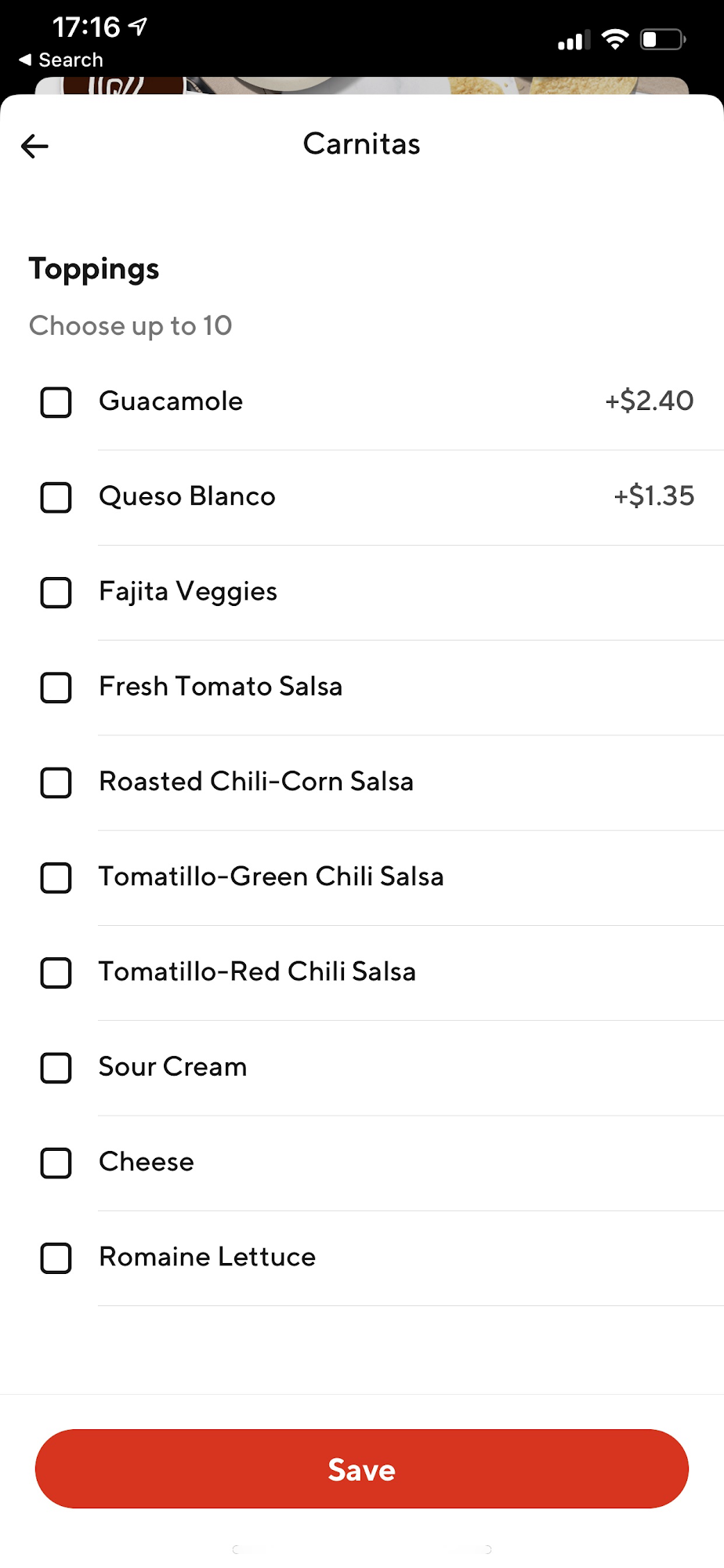Add Sour Cream topping

(56, 1068)
